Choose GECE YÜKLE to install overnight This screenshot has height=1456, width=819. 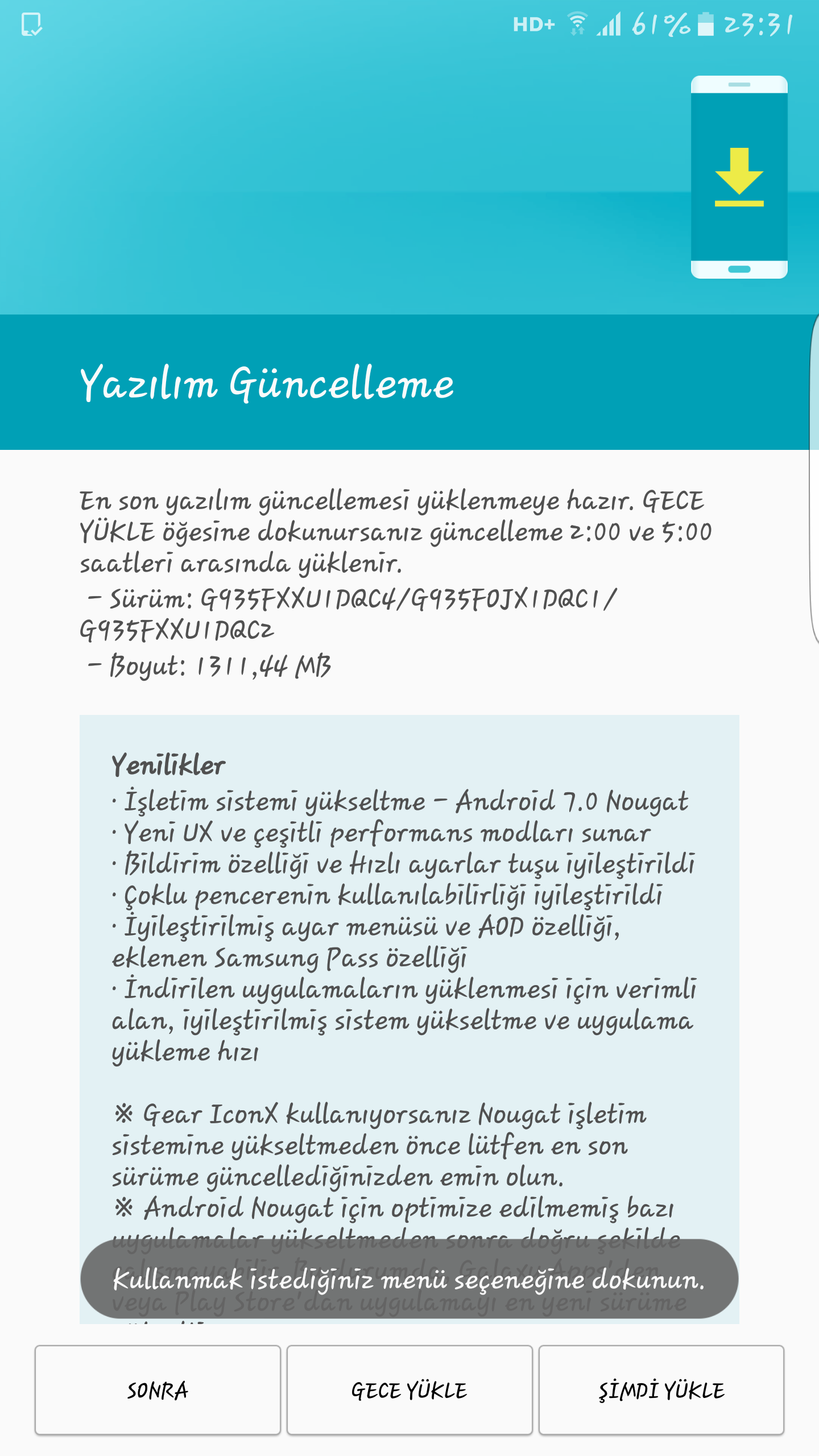pyautogui.click(x=409, y=1390)
